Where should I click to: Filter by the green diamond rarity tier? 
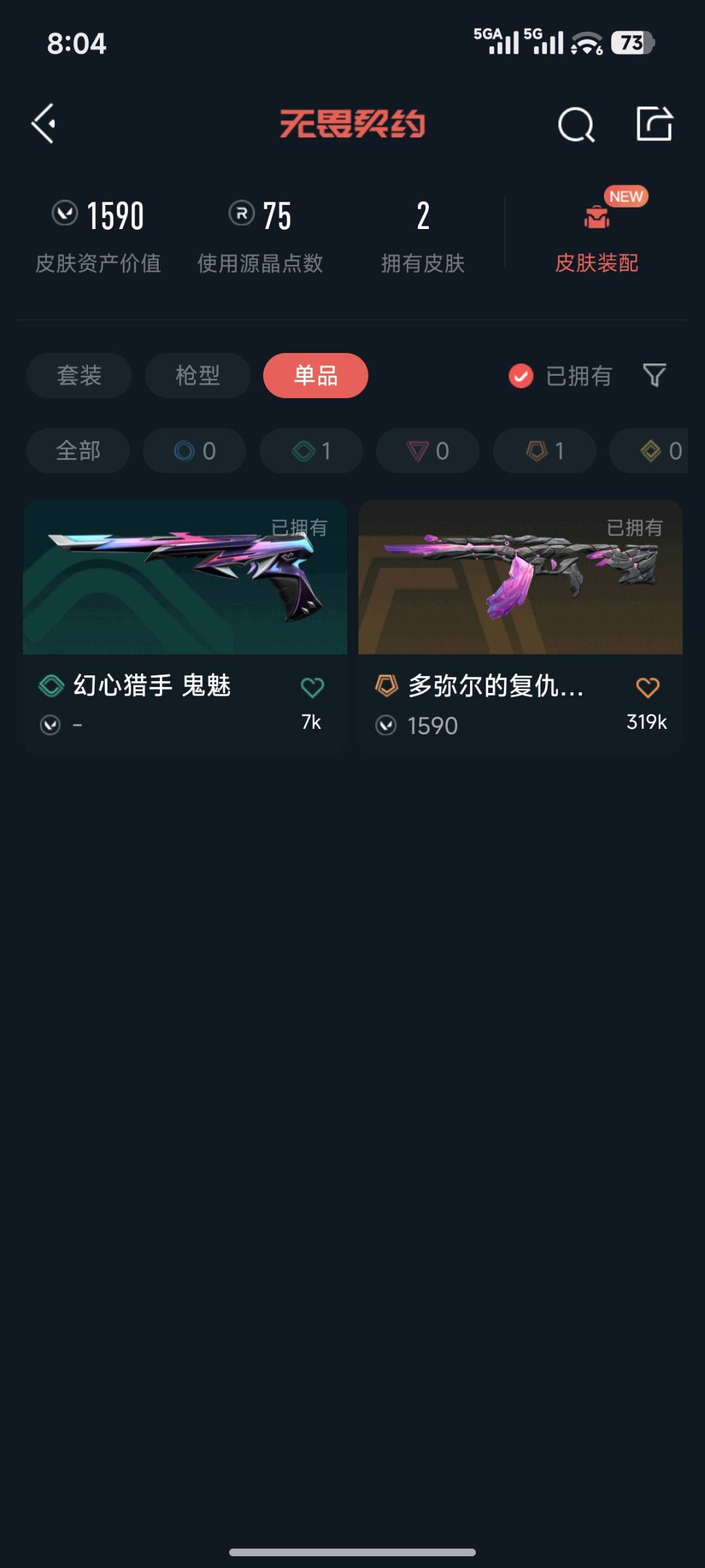pos(311,450)
